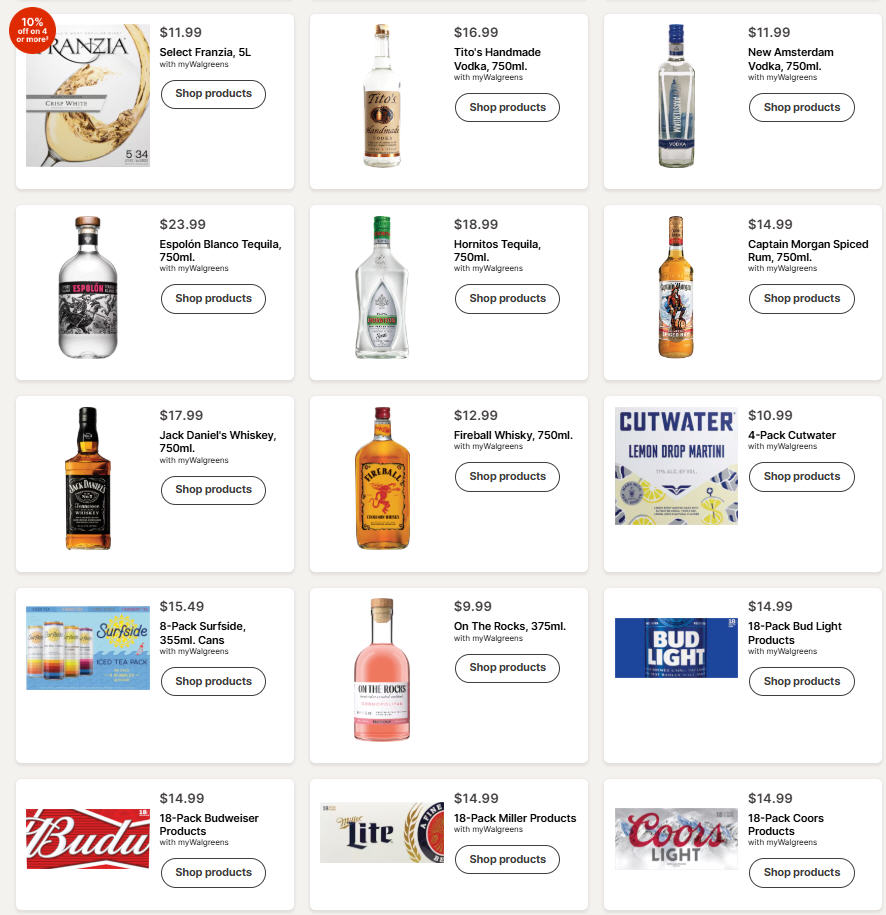Shop products for 18-Pack Miller
Viewport: 886px width, 915px height.
click(507, 859)
